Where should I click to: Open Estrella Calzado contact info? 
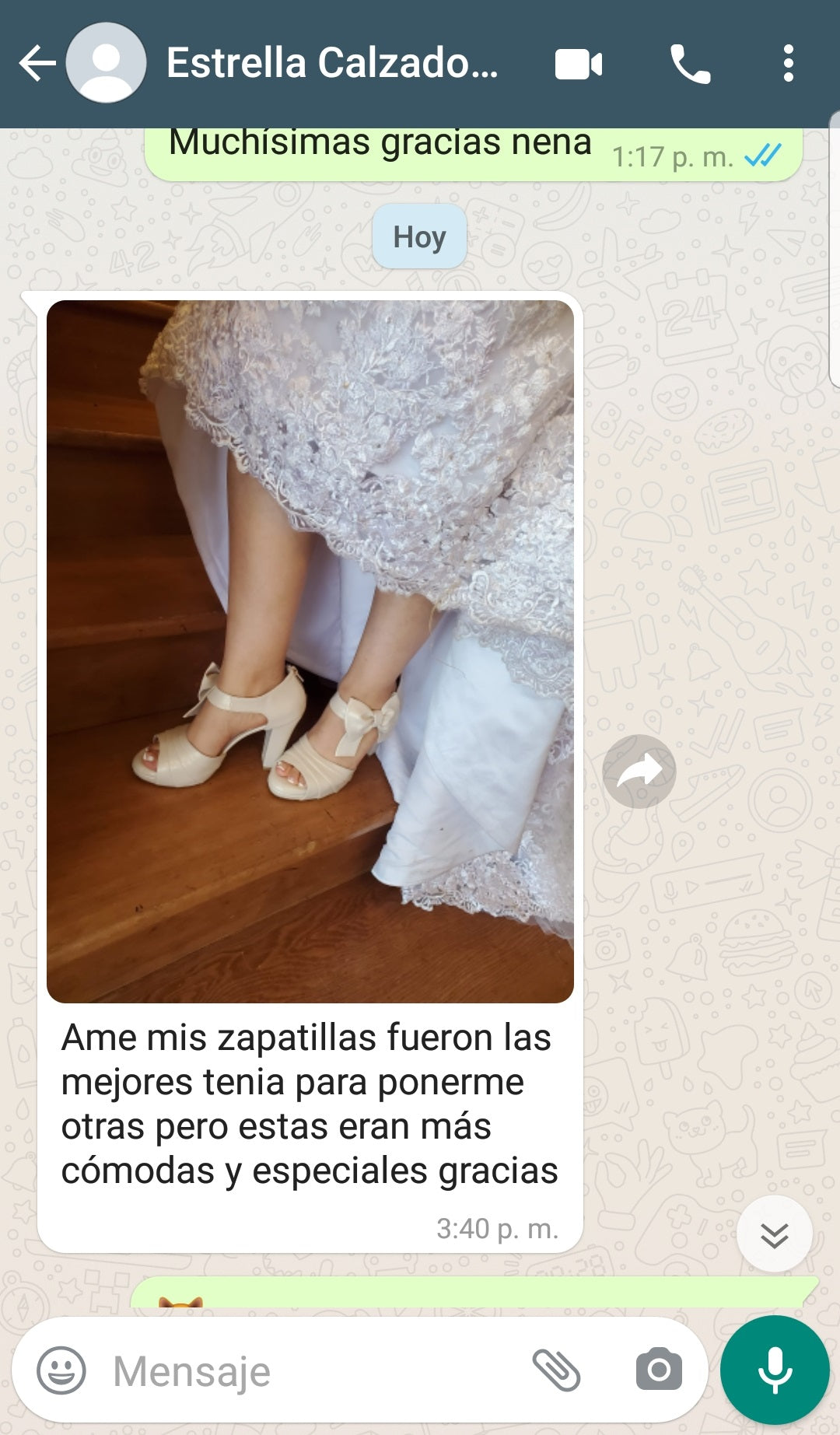pyautogui.click(x=331, y=64)
